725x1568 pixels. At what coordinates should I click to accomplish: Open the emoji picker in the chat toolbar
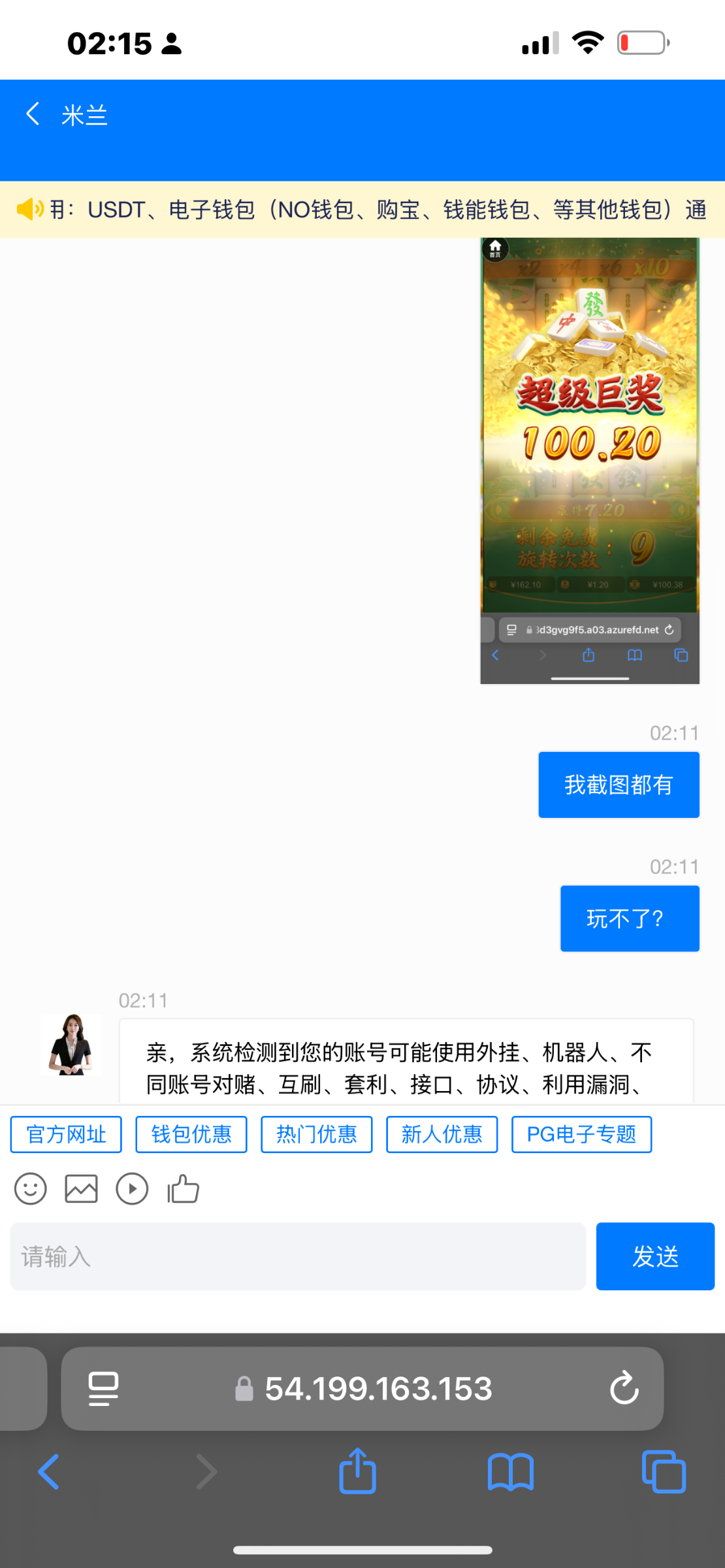[30, 1189]
